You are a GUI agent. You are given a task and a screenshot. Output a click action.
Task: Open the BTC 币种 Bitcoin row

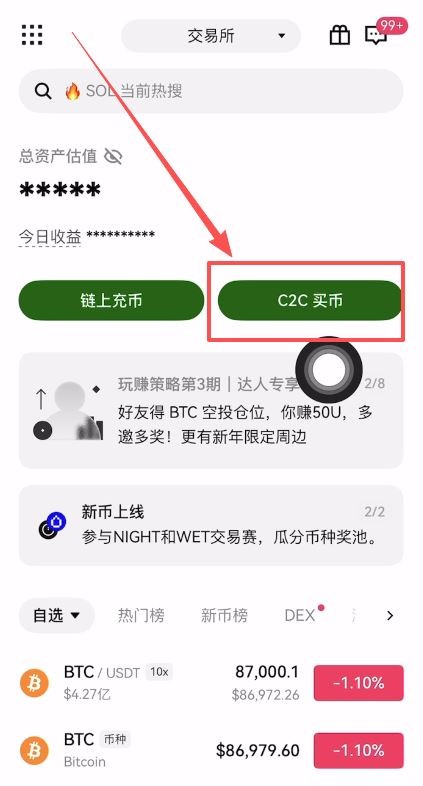point(211,750)
